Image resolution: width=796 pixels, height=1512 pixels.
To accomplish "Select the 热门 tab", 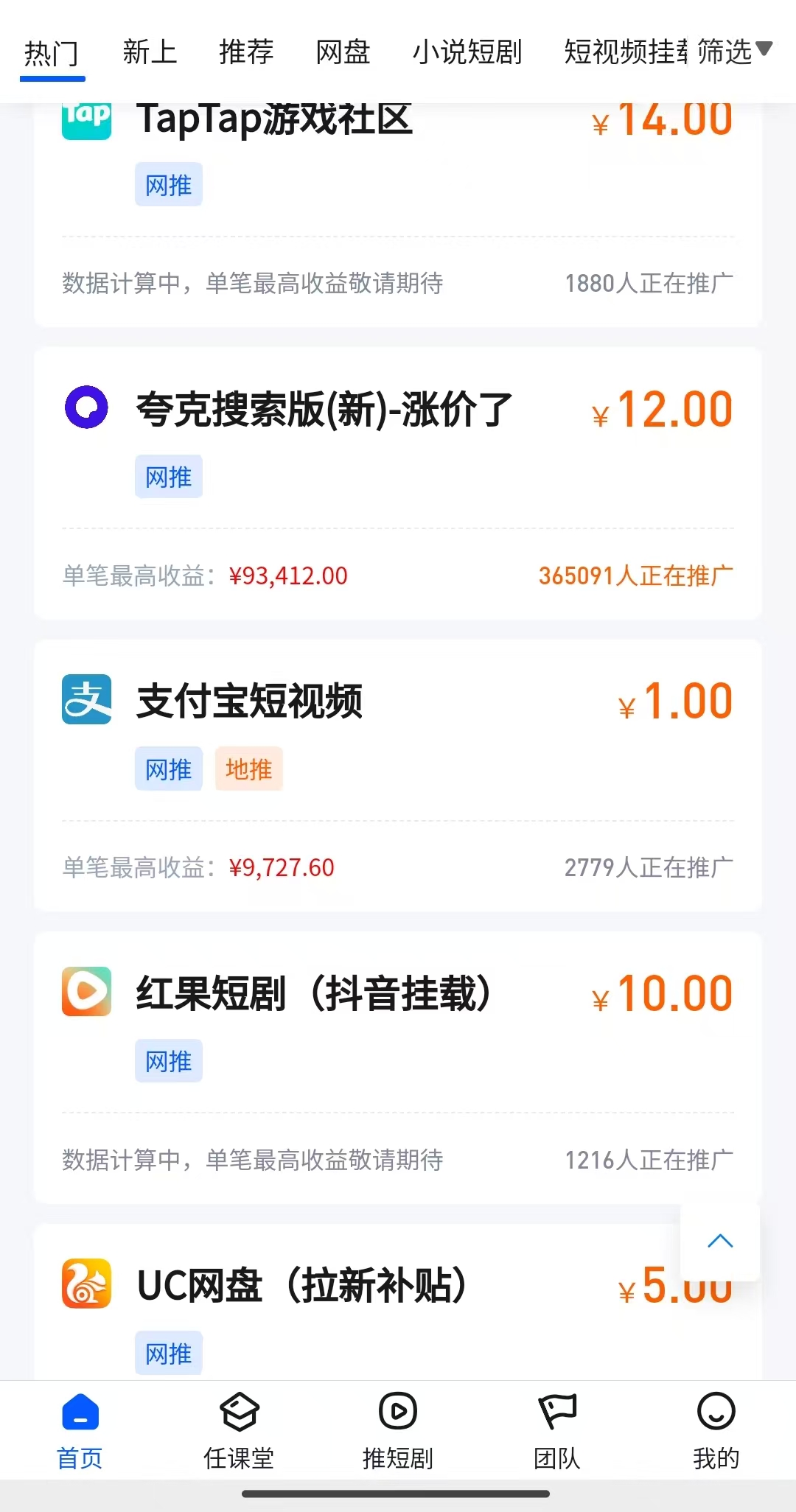I will tap(52, 53).
